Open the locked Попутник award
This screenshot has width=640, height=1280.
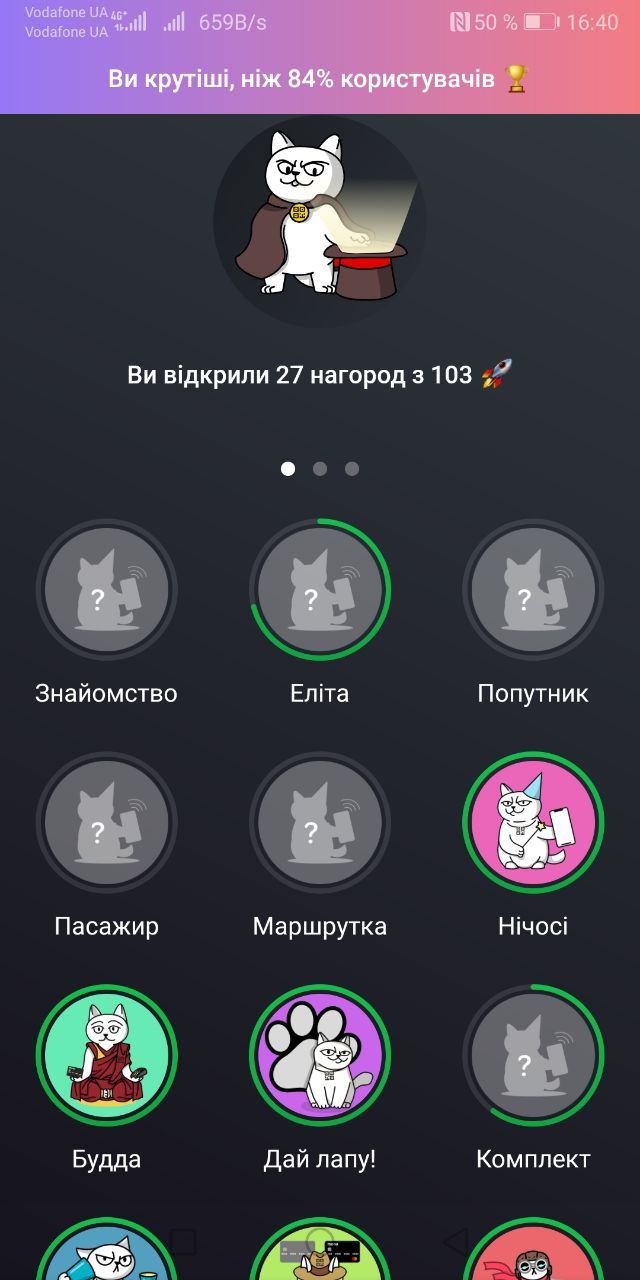tap(533, 590)
